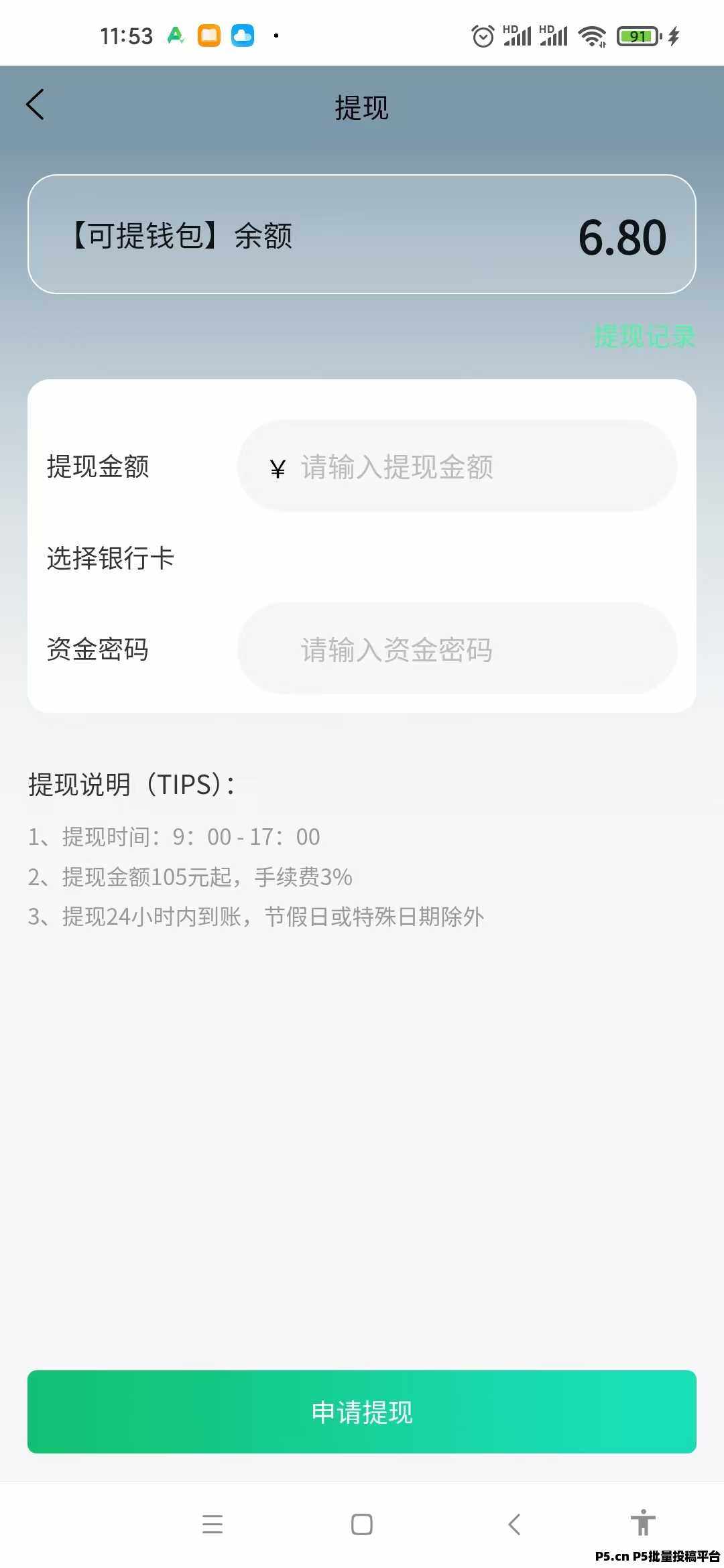Focus the 请输入资金密码 password field

[x=456, y=649]
